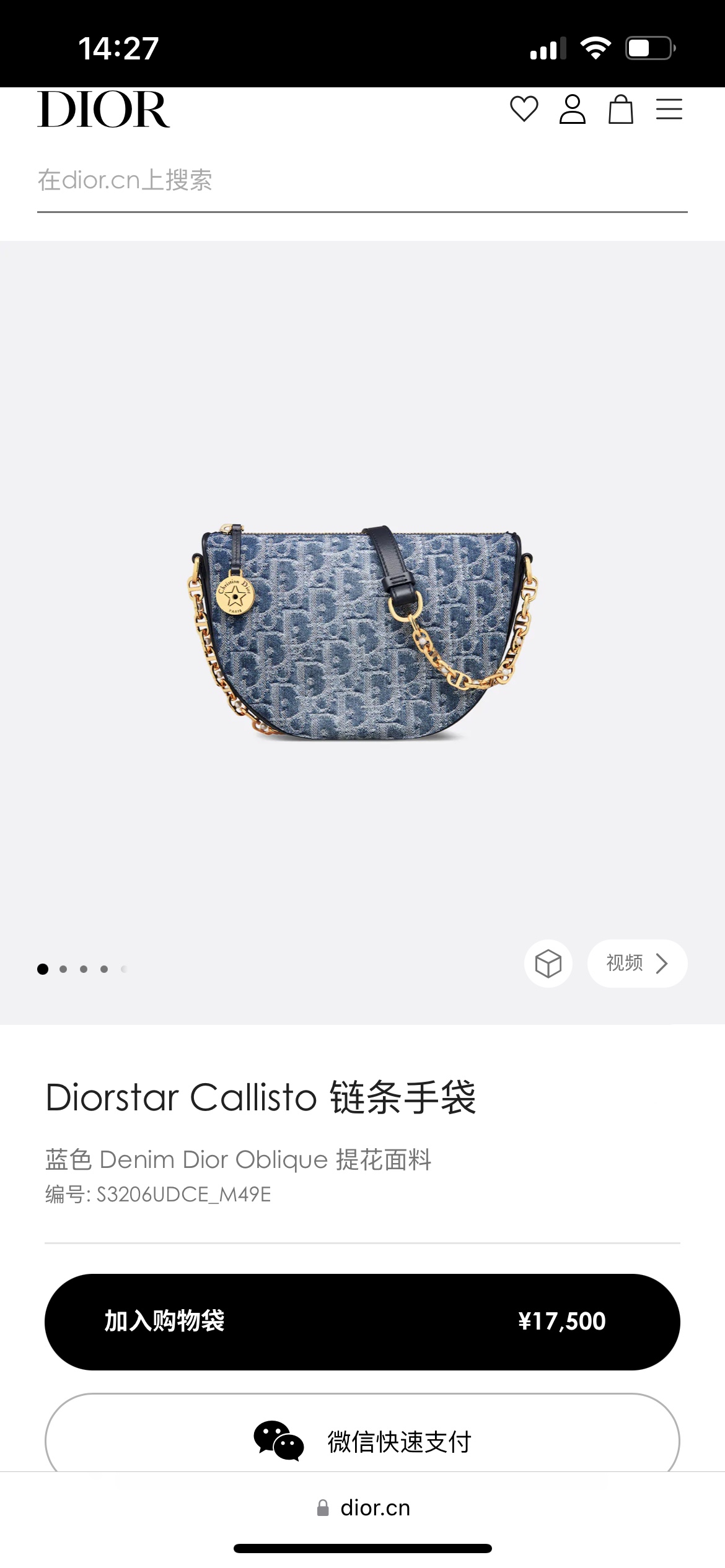725x1568 pixels.
Task: Open the shopping bag
Action: [620, 110]
